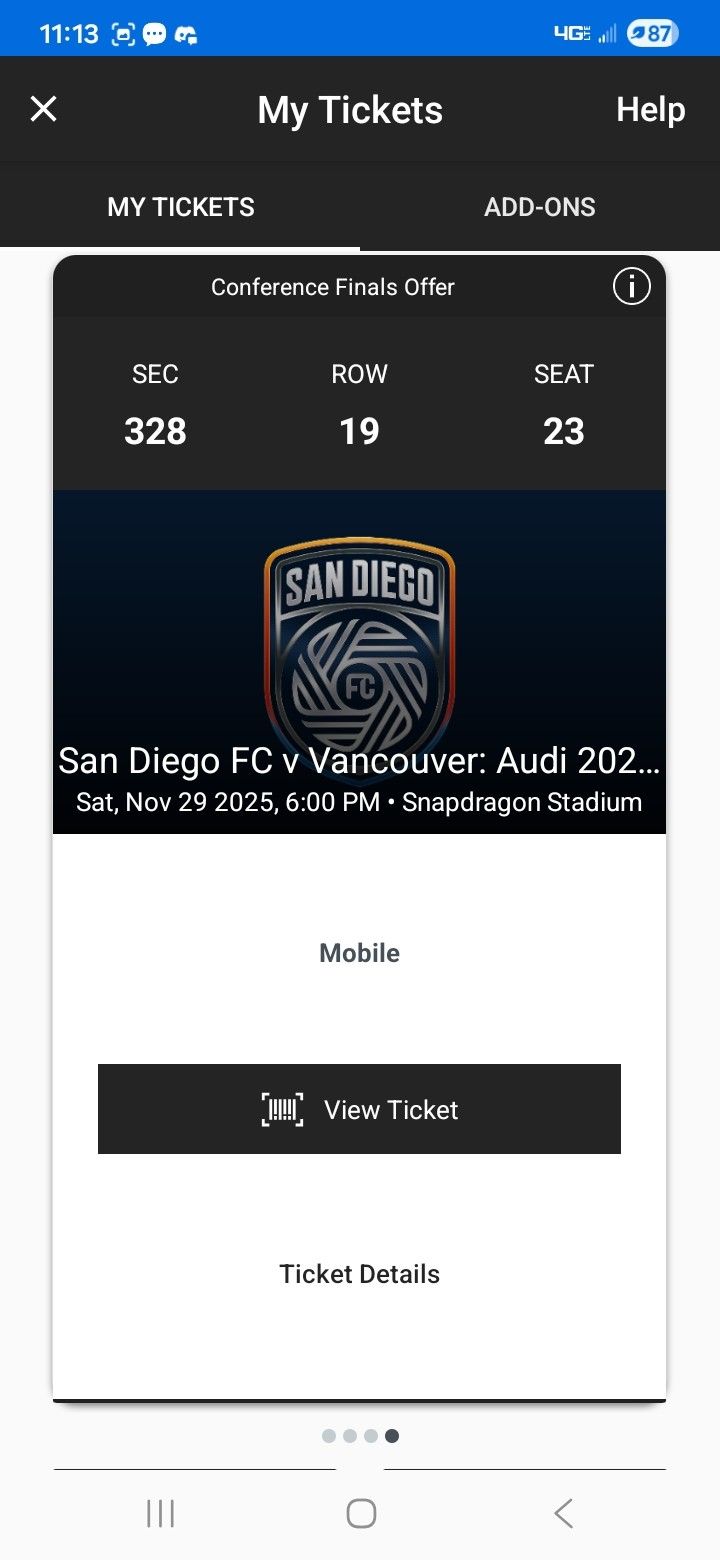Tap the back navigation arrow

point(563,1513)
